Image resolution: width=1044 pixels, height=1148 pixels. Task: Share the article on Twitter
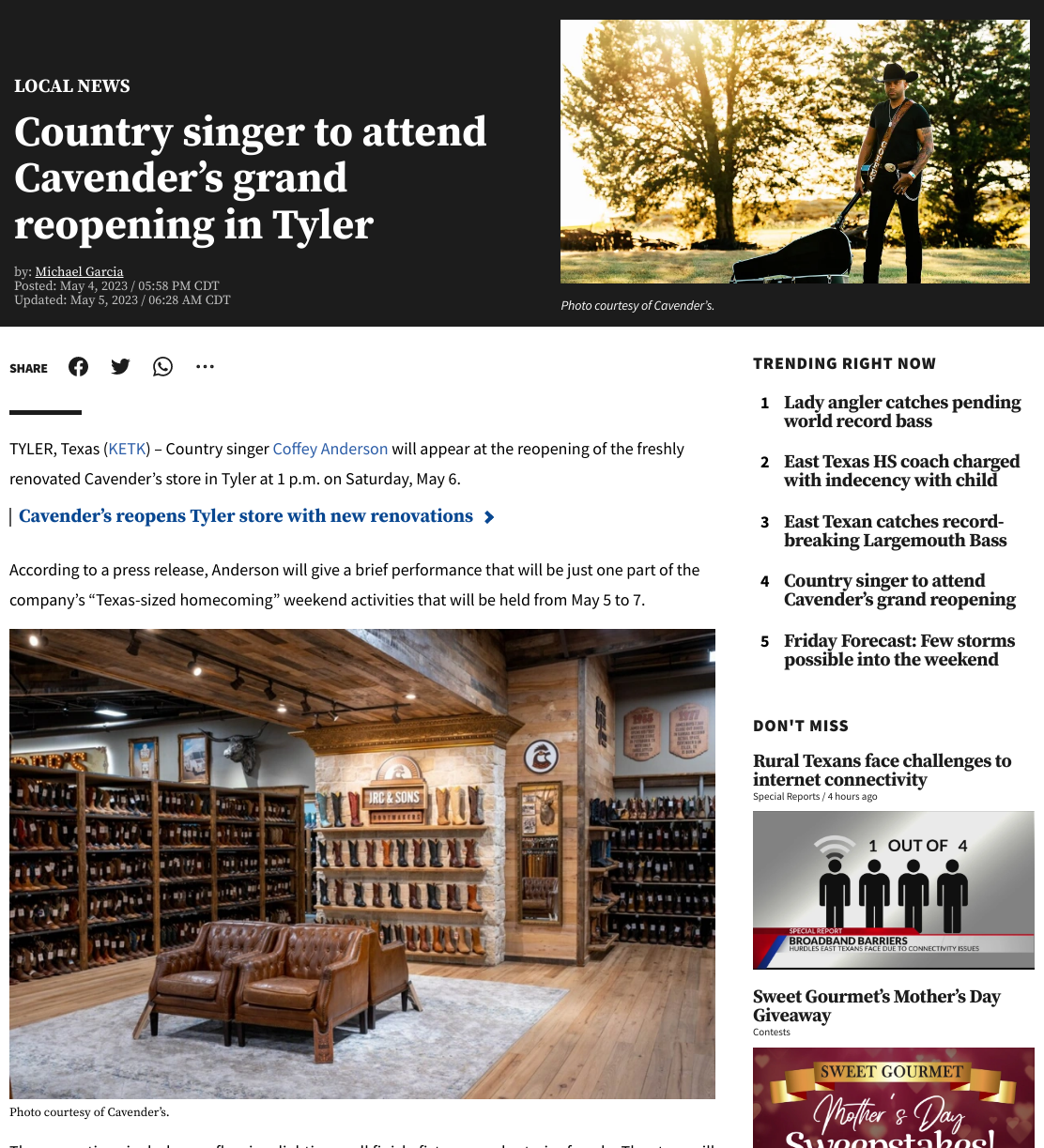point(120,367)
